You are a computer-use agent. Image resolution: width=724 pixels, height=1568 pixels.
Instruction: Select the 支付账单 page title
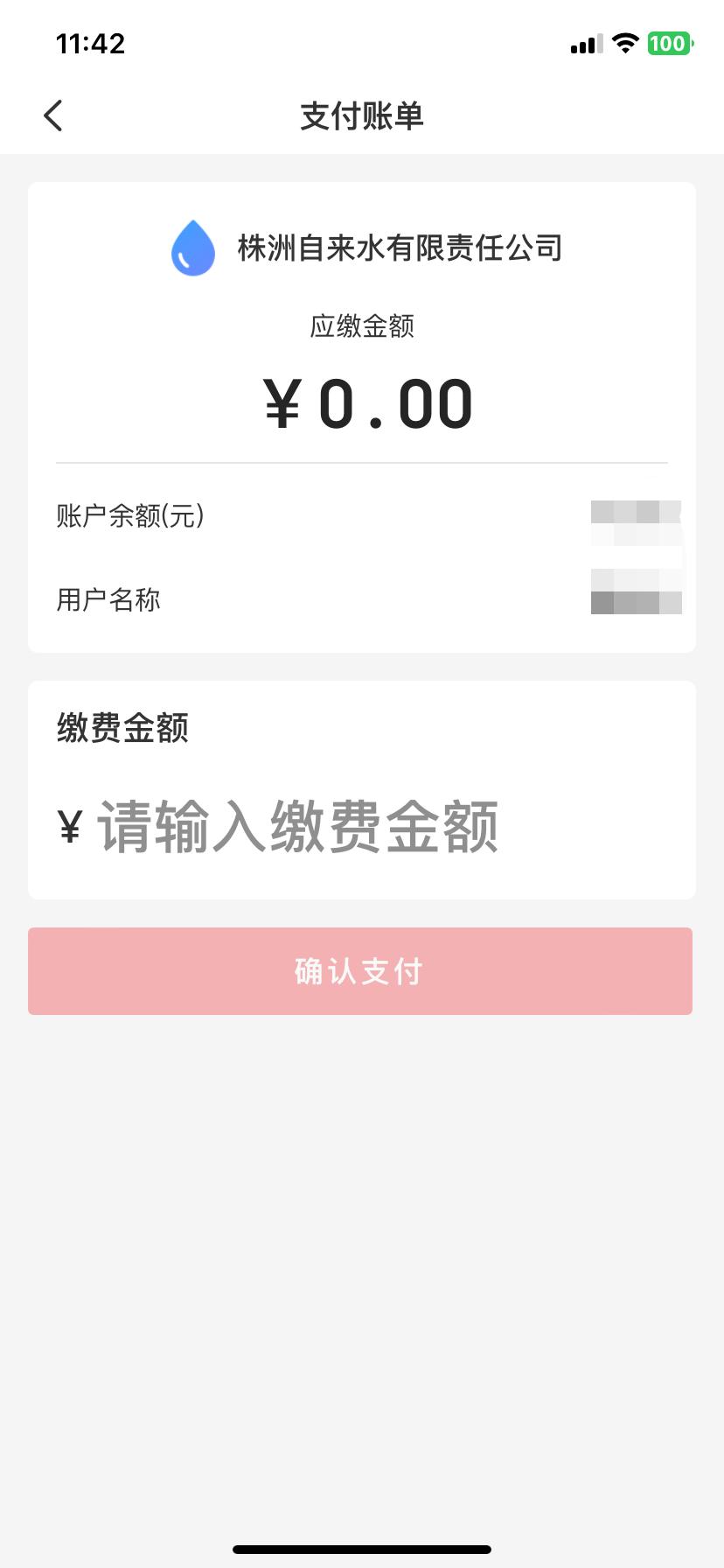tap(362, 115)
